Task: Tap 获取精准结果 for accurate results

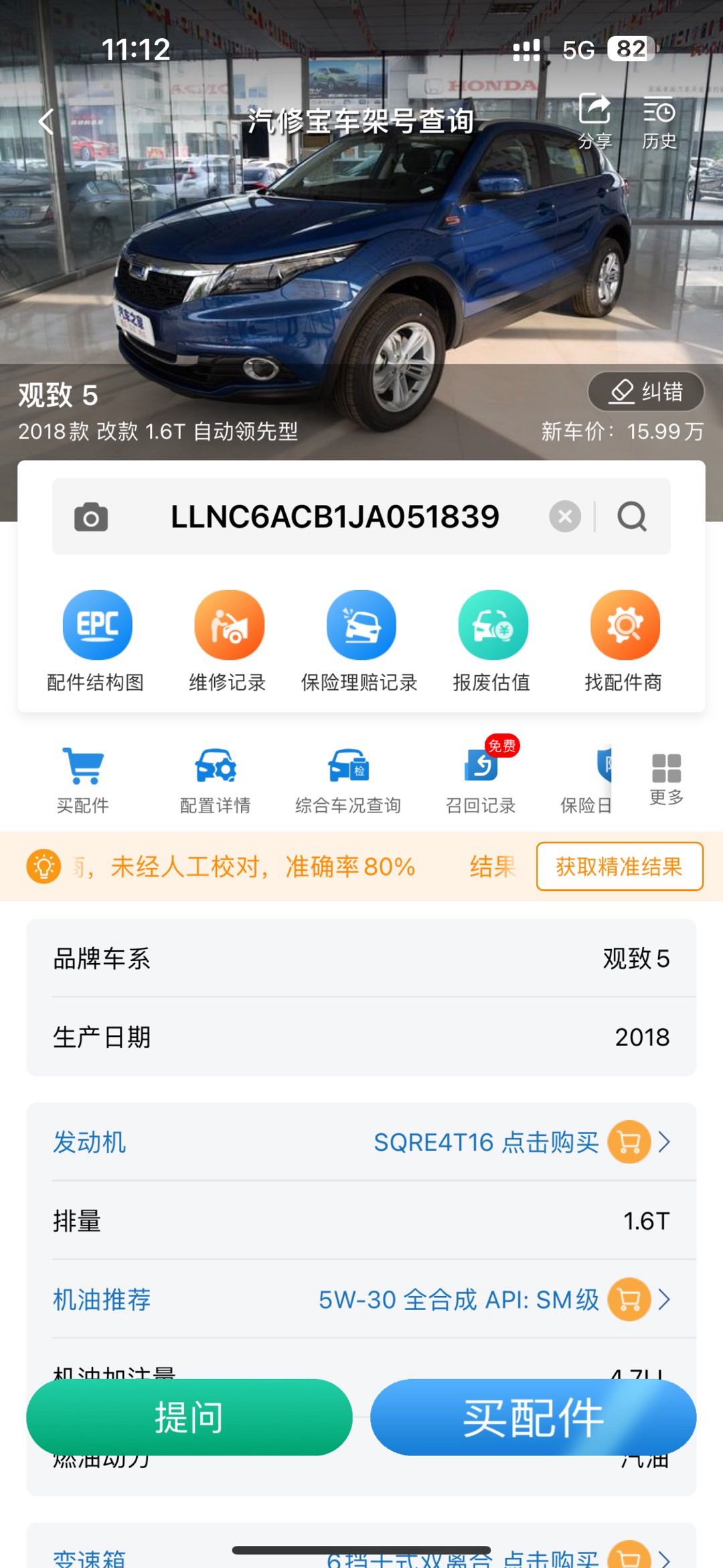Action: pyautogui.click(x=619, y=866)
